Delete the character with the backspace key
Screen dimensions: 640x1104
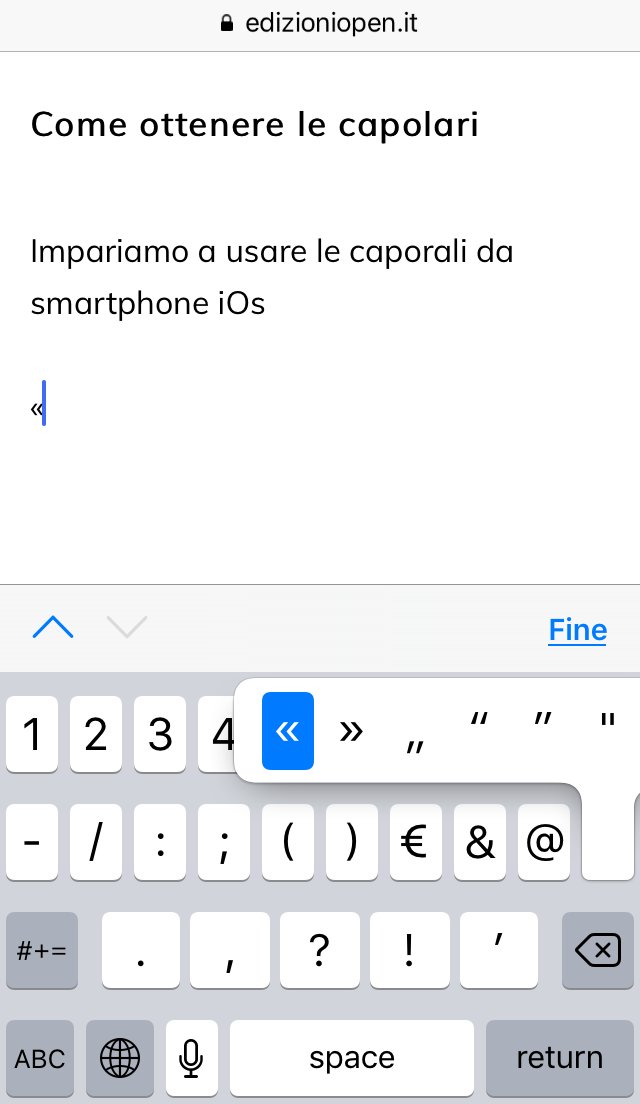(598, 951)
